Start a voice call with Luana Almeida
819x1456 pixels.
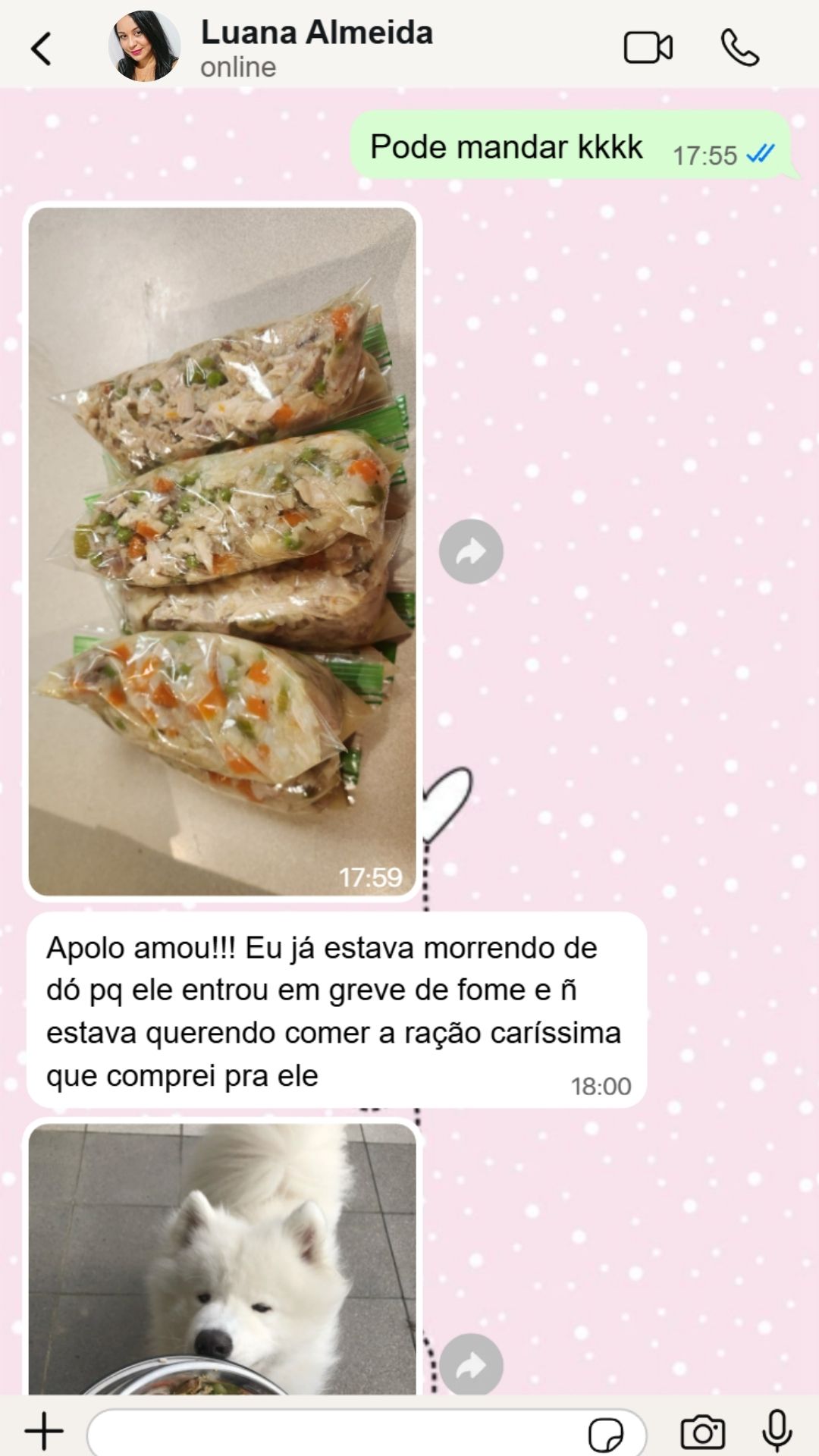point(741,47)
